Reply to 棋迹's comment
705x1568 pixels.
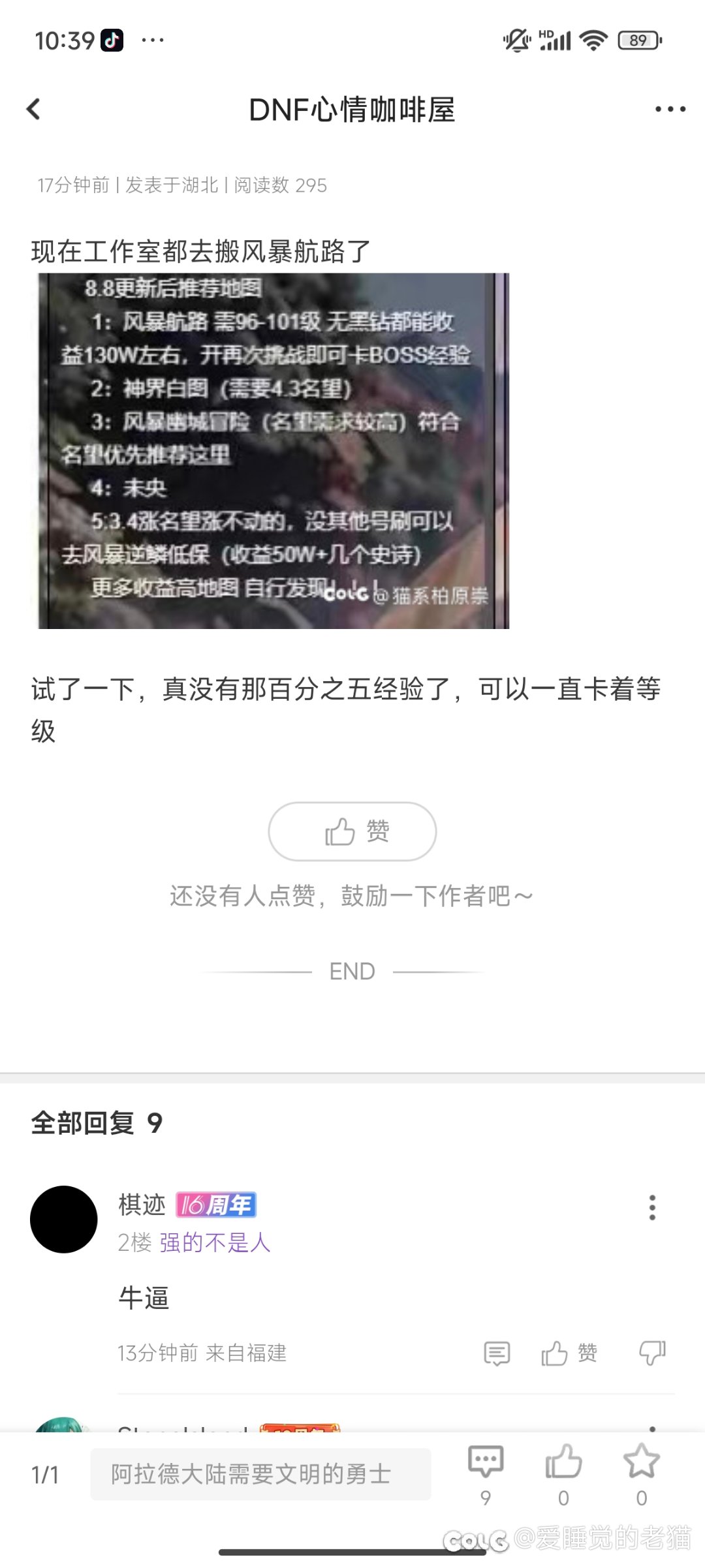tap(497, 1353)
